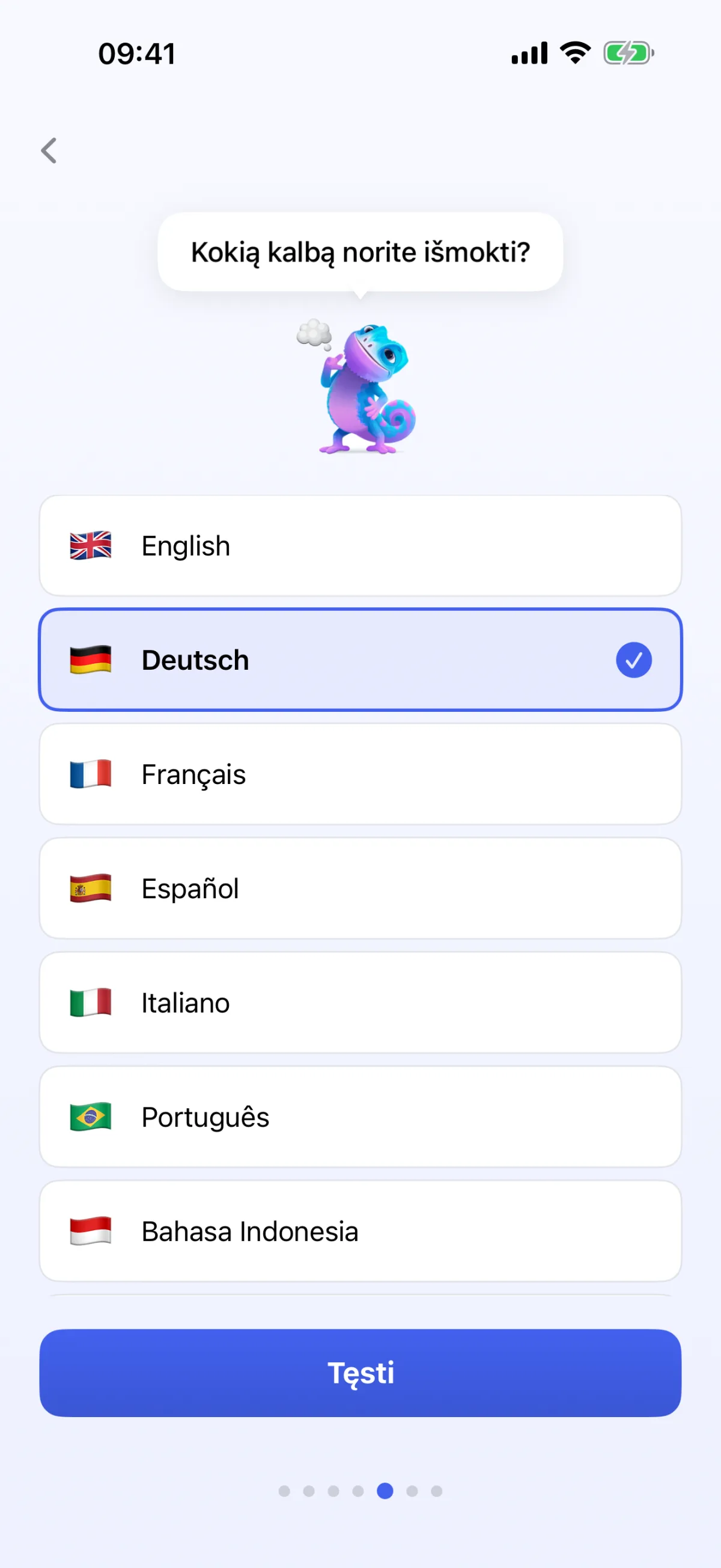Go back using the arrow icon

pos(49,150)
